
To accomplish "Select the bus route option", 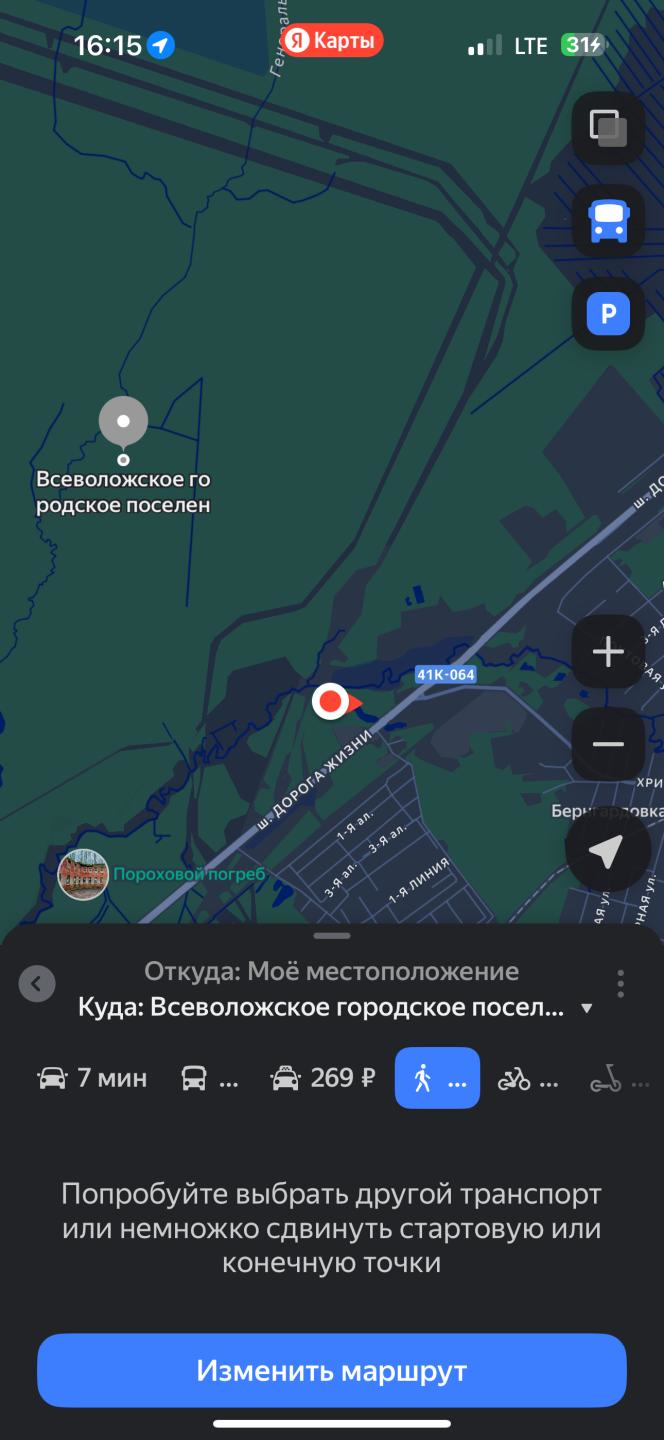I will (210, 1078).
